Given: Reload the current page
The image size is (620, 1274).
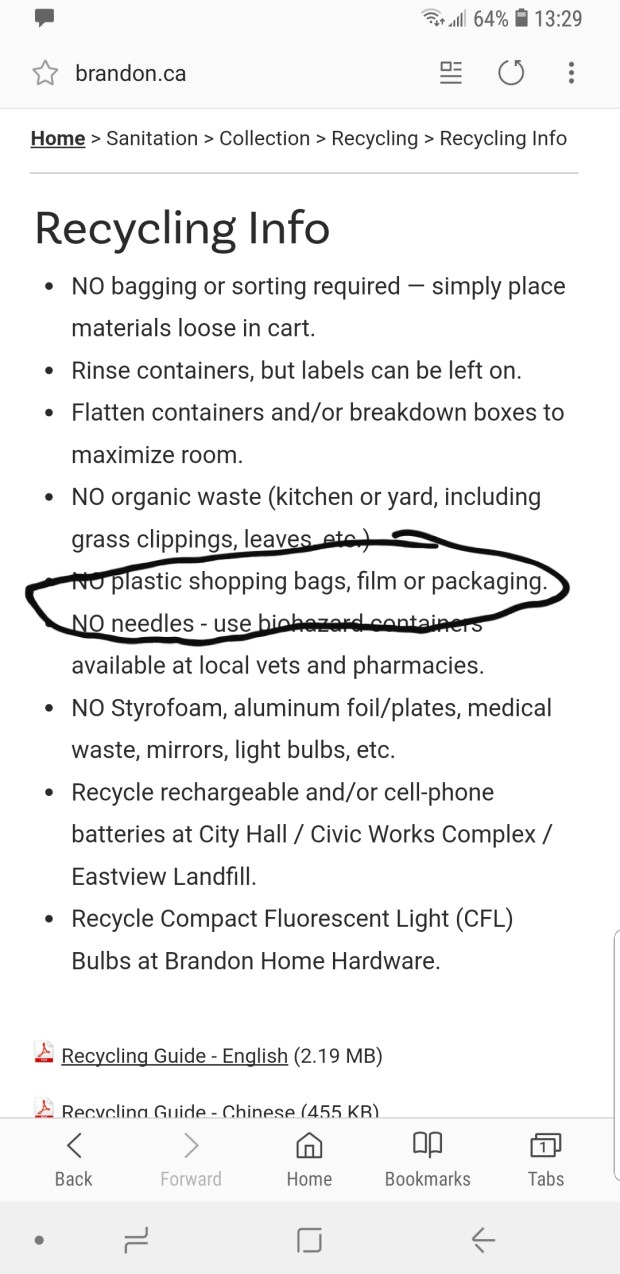Looking at the screenshot, I should 511,73.
